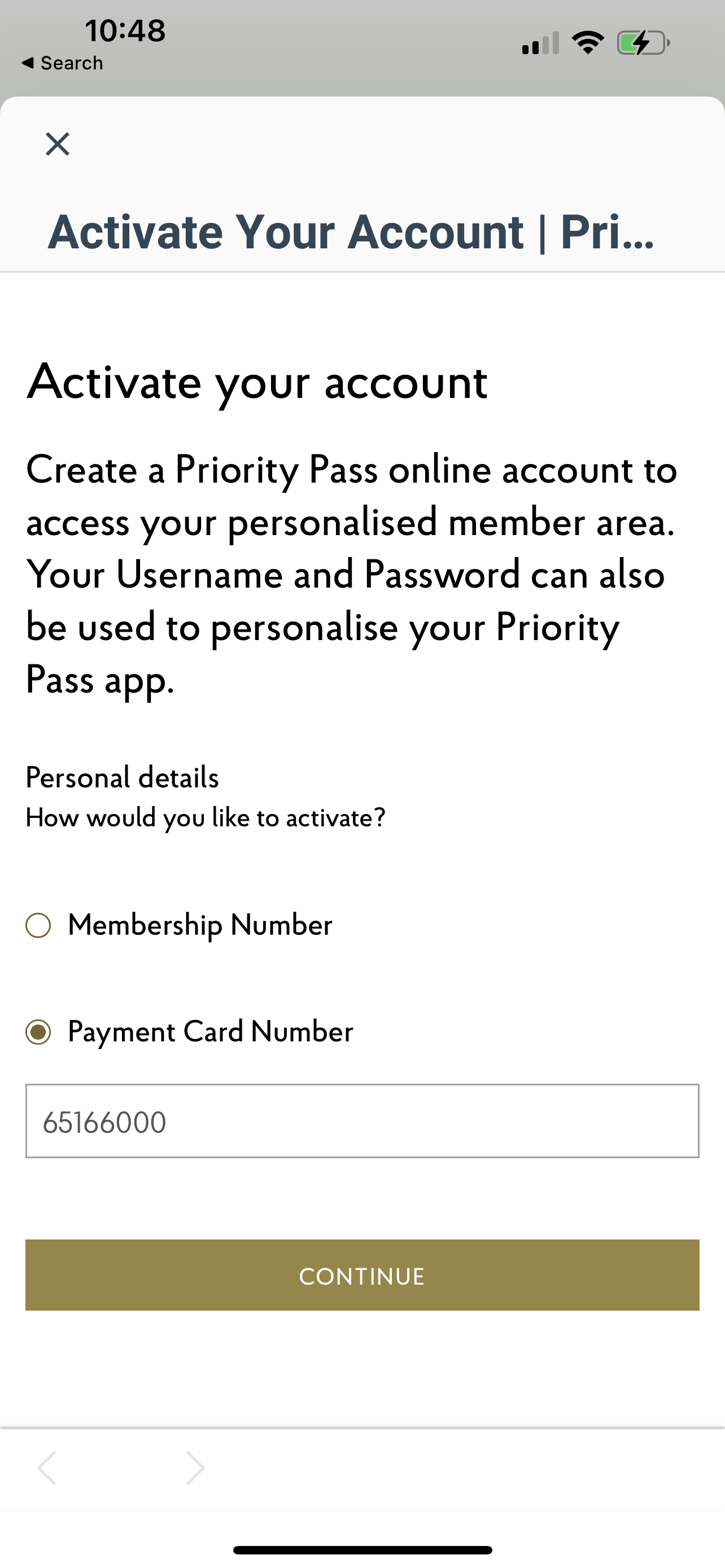725x1568 pixels.
Task: Go forward to next web page
Action: [x=195, y=1468]
